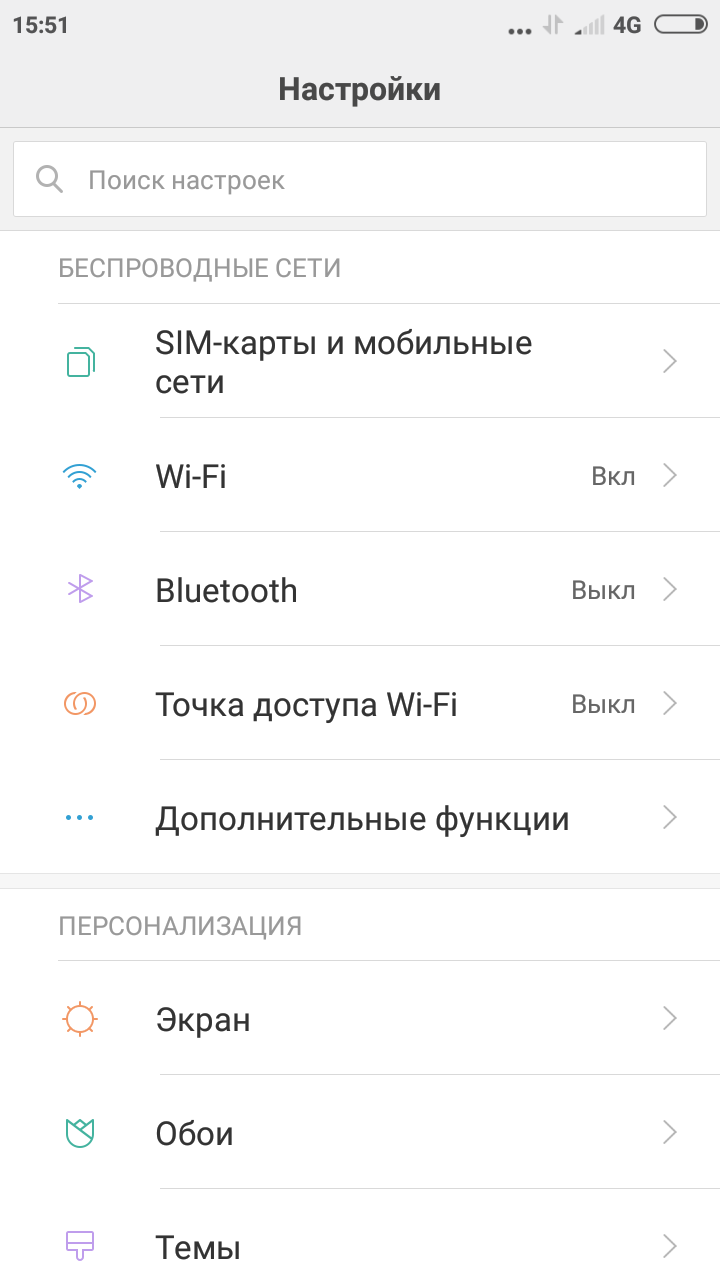Select Точка доступа Wi-Fi
Viewport: 720px width, 1280px height.
360,704
